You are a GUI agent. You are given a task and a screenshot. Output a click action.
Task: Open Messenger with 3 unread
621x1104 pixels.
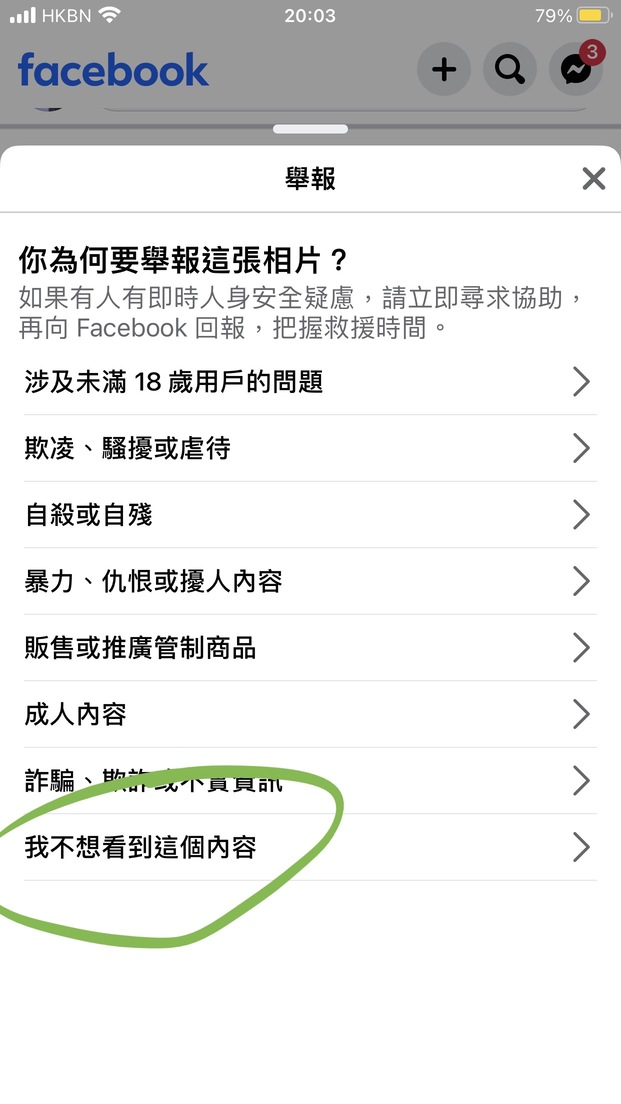pyautogui.click(x=577, y=68)
